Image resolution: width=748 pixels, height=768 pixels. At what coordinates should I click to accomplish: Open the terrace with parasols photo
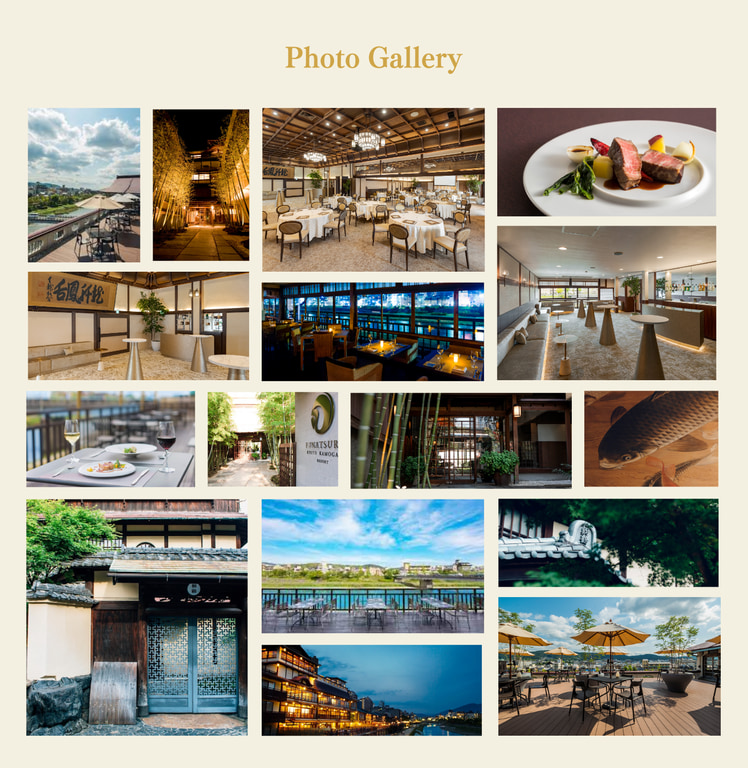pos(609,666)
